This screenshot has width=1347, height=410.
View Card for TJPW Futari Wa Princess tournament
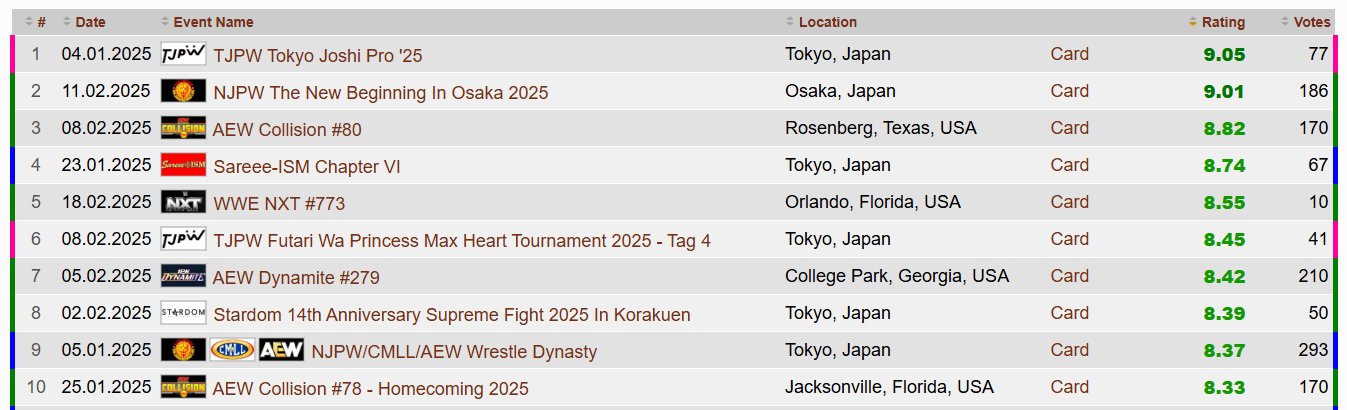[1069, 239]
